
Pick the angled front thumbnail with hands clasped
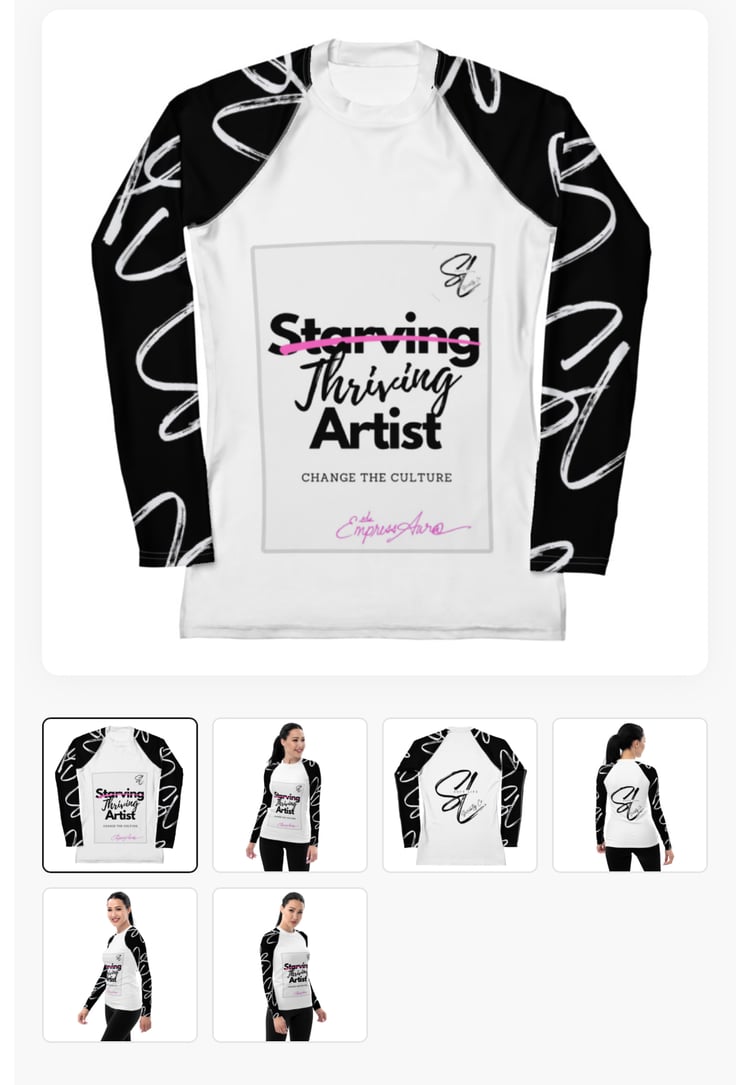290,965
